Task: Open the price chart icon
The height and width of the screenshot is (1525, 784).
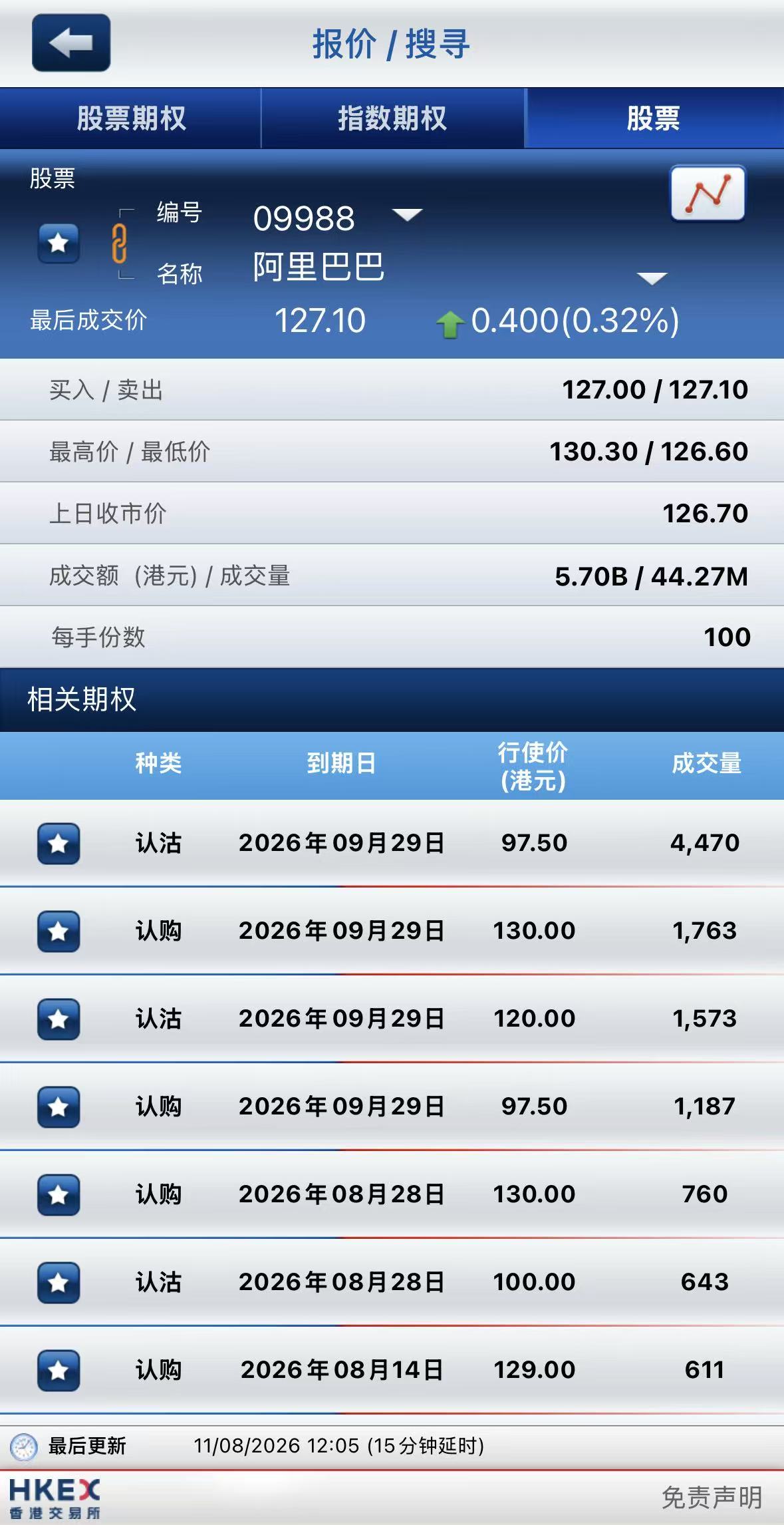Action: (708, 193)
